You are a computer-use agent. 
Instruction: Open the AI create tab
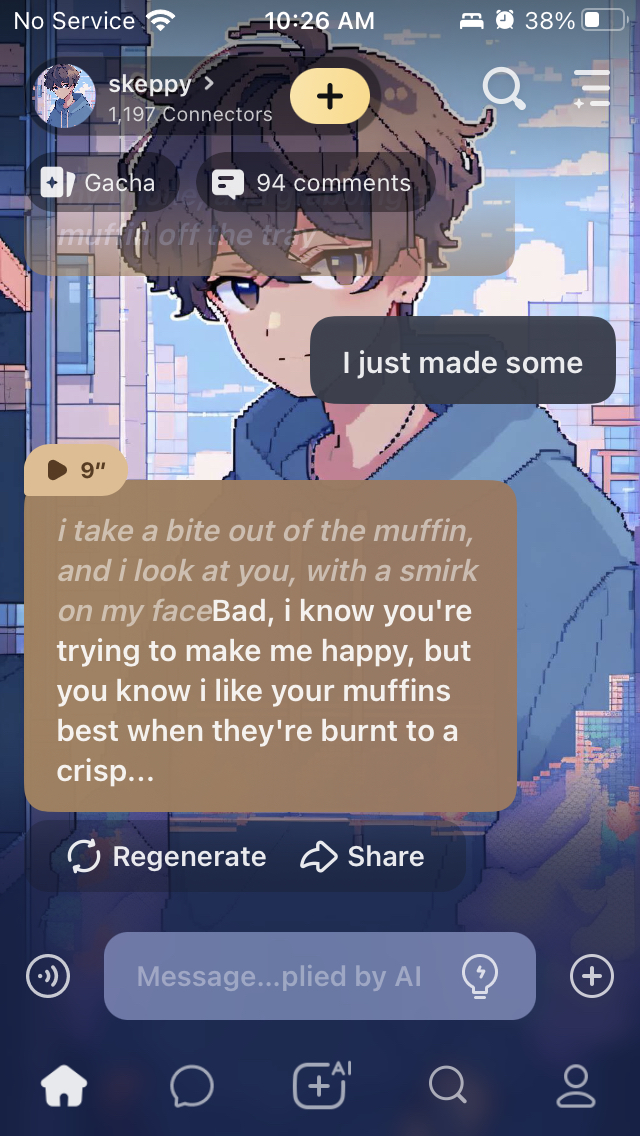point(320,1085)
